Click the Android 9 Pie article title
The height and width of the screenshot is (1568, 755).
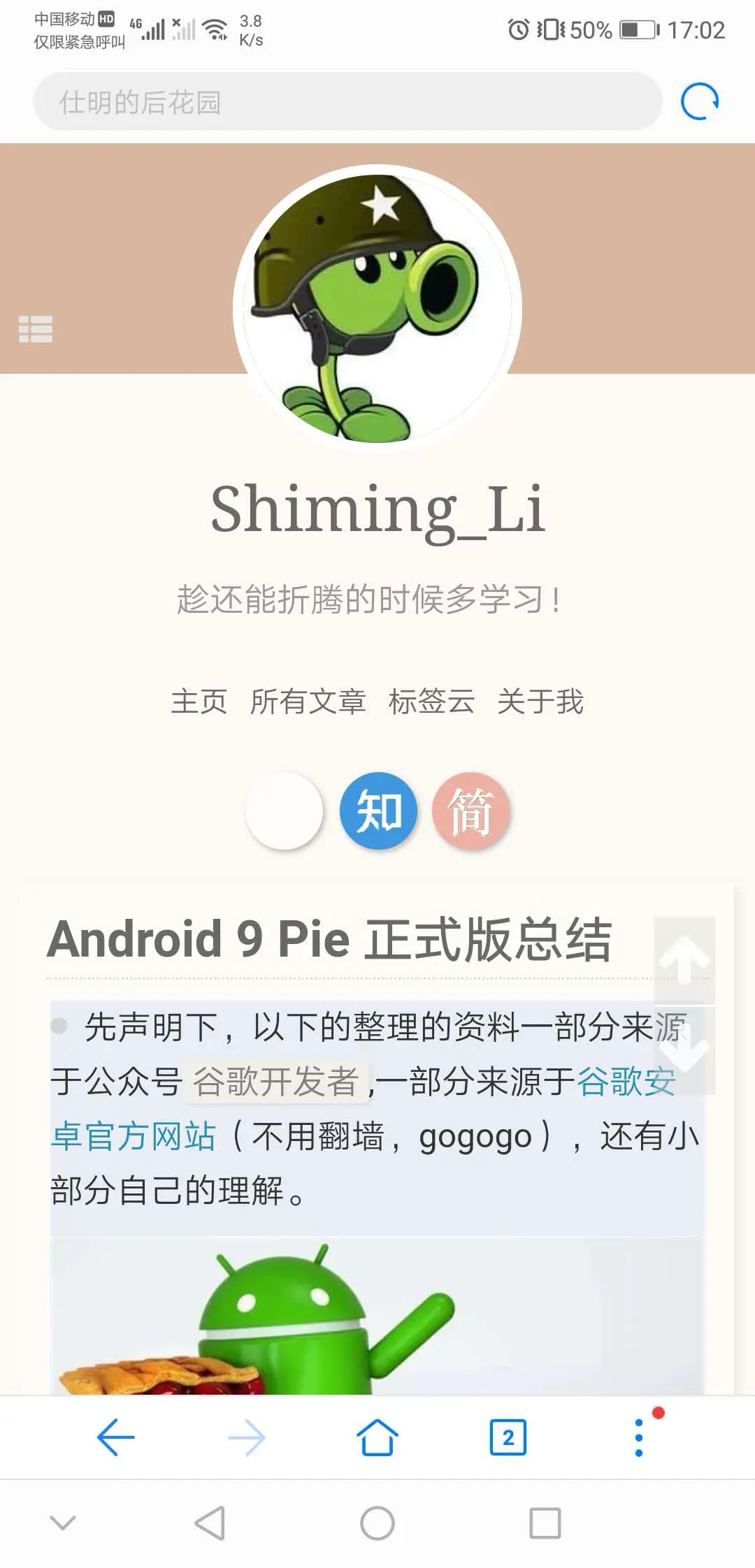329,940
